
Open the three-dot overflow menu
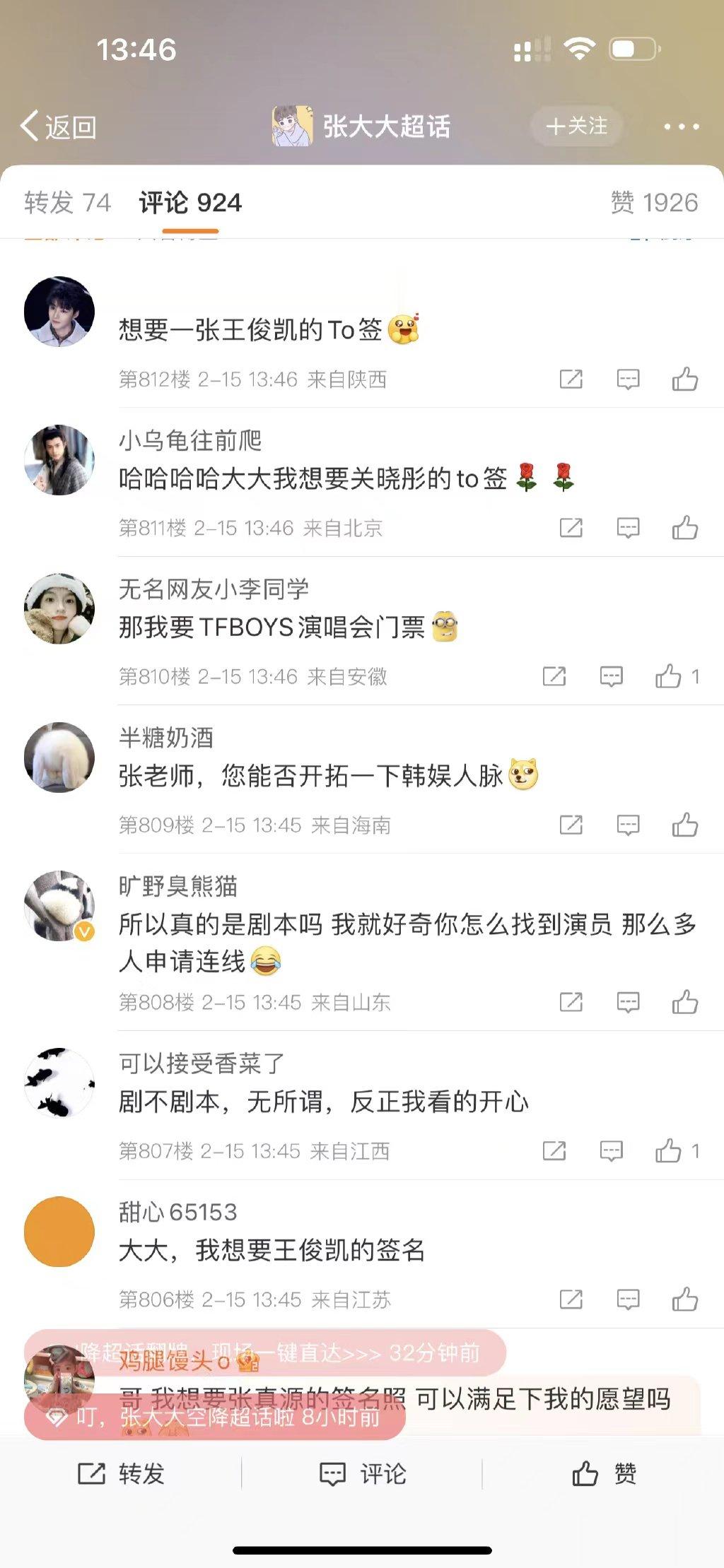[681, 127]
